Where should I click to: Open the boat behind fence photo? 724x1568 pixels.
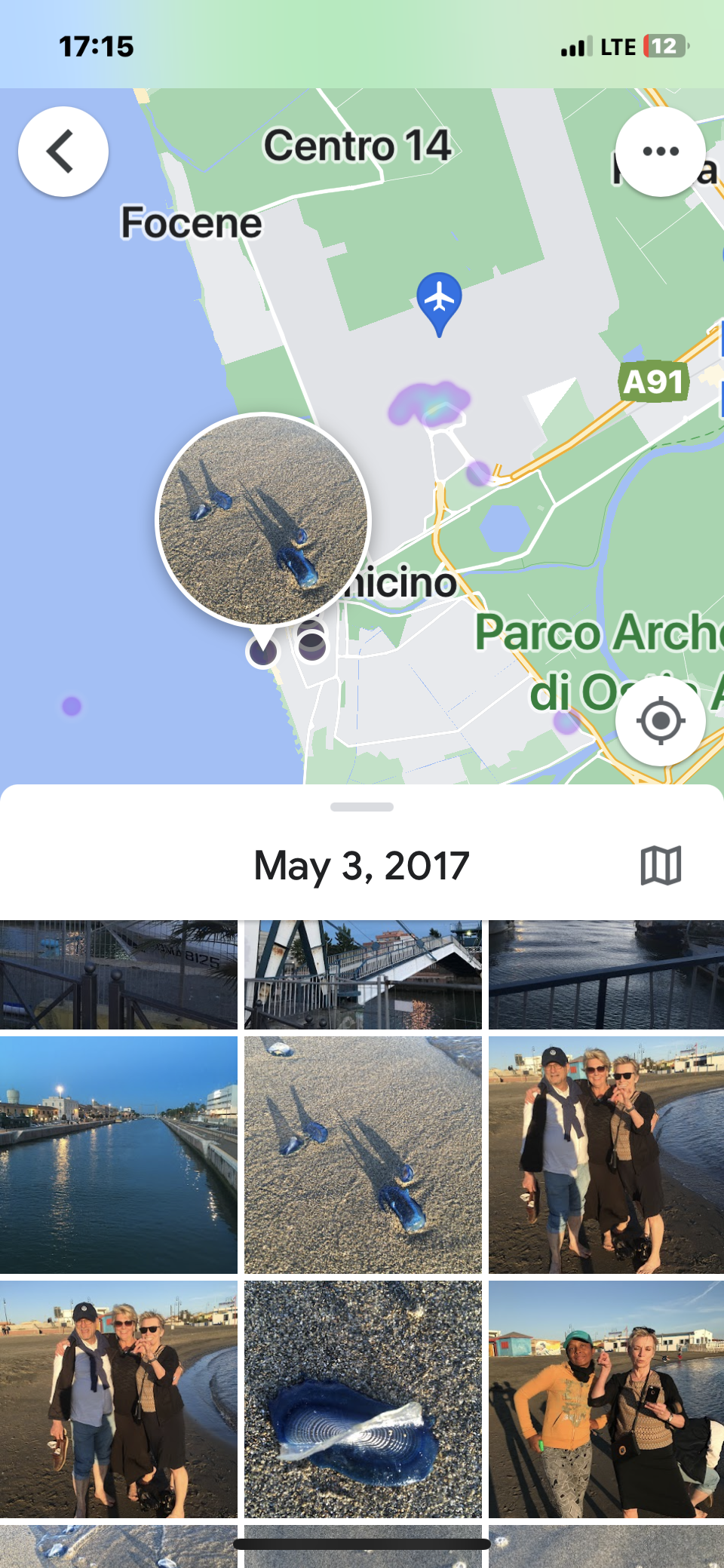[118, 974]
